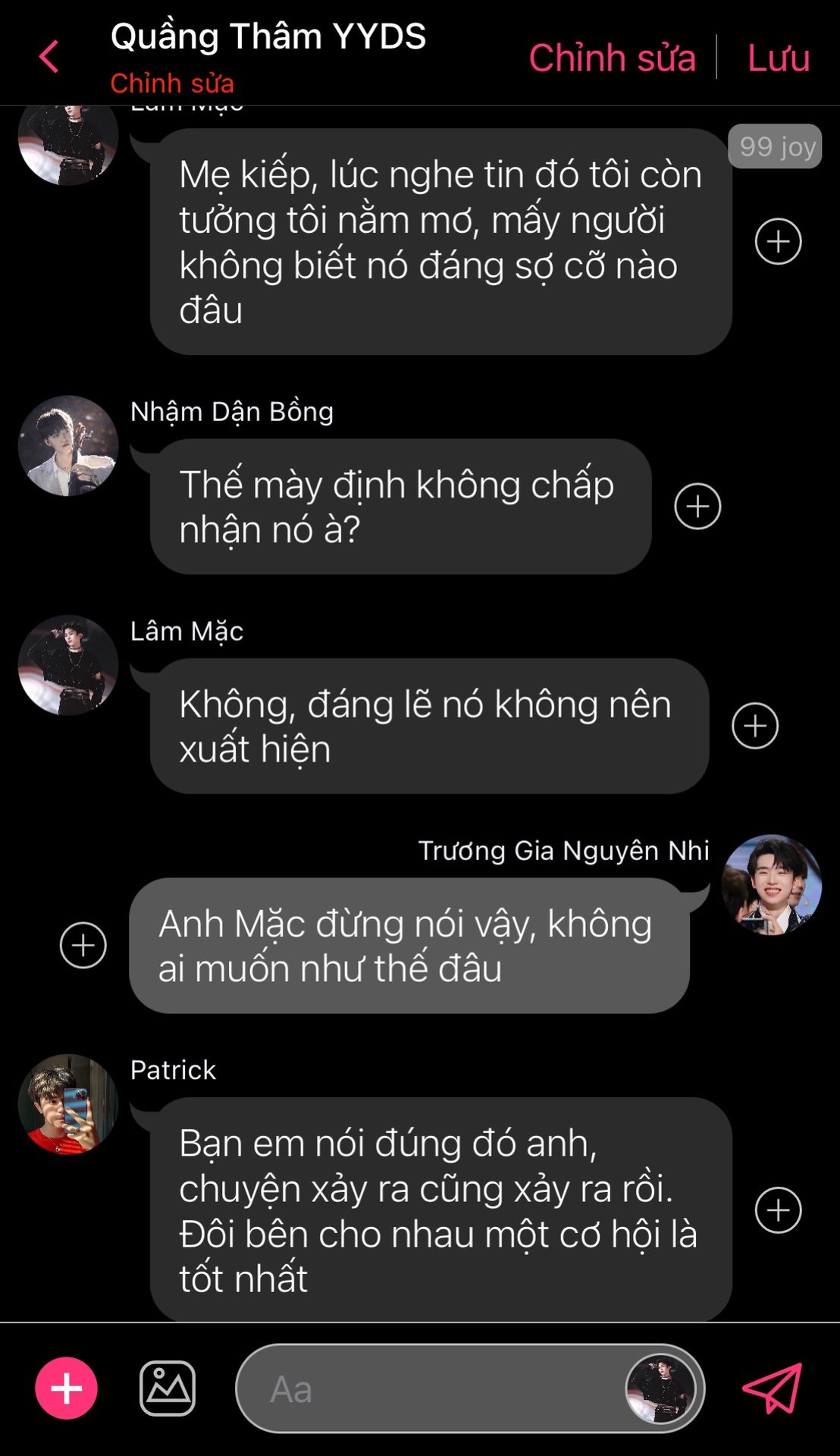The image size is (840, 1456).
Task: Go back with the pink arrow
Action: point(49,57)
